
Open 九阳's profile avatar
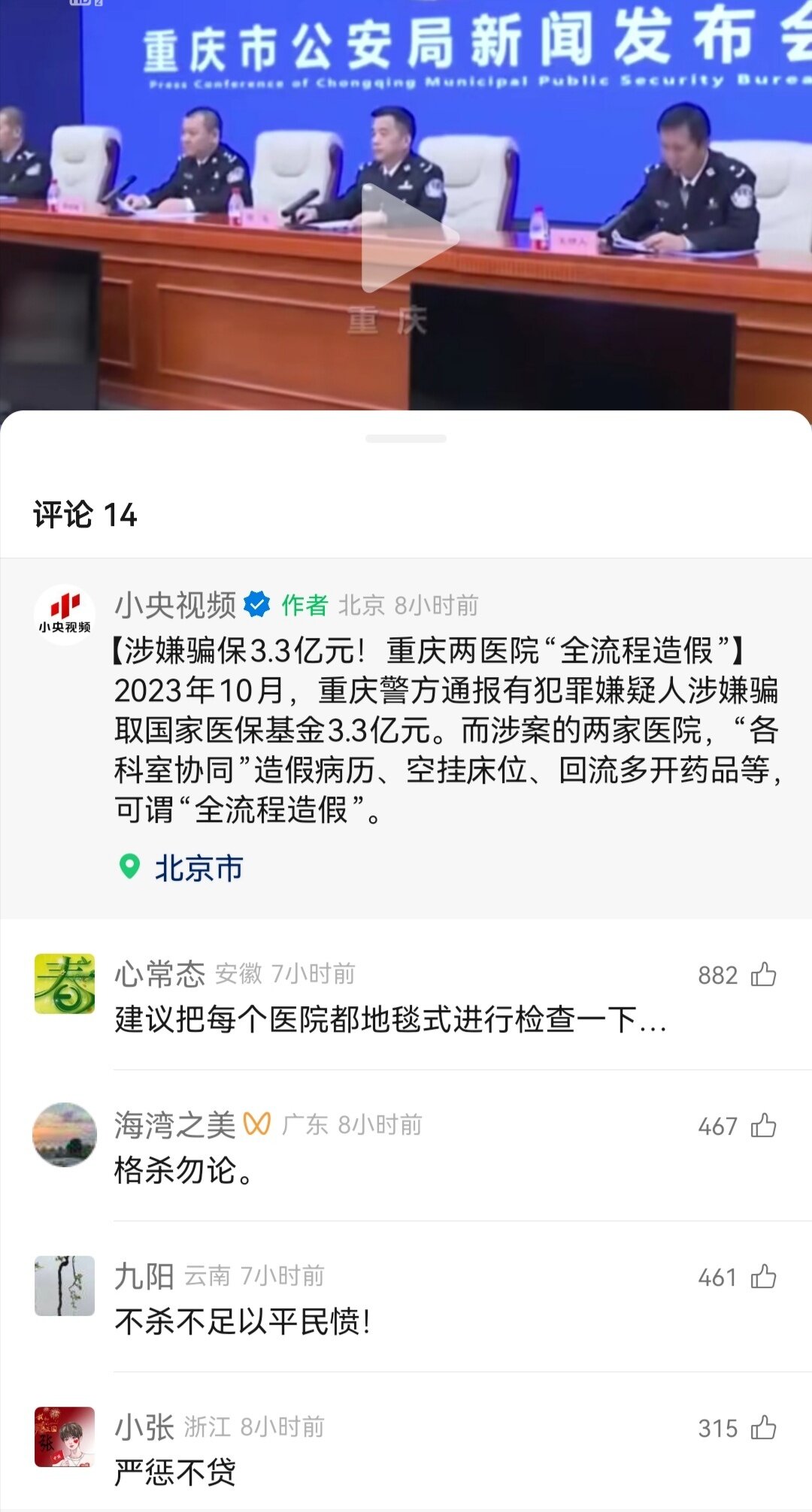click(65, 1286)
